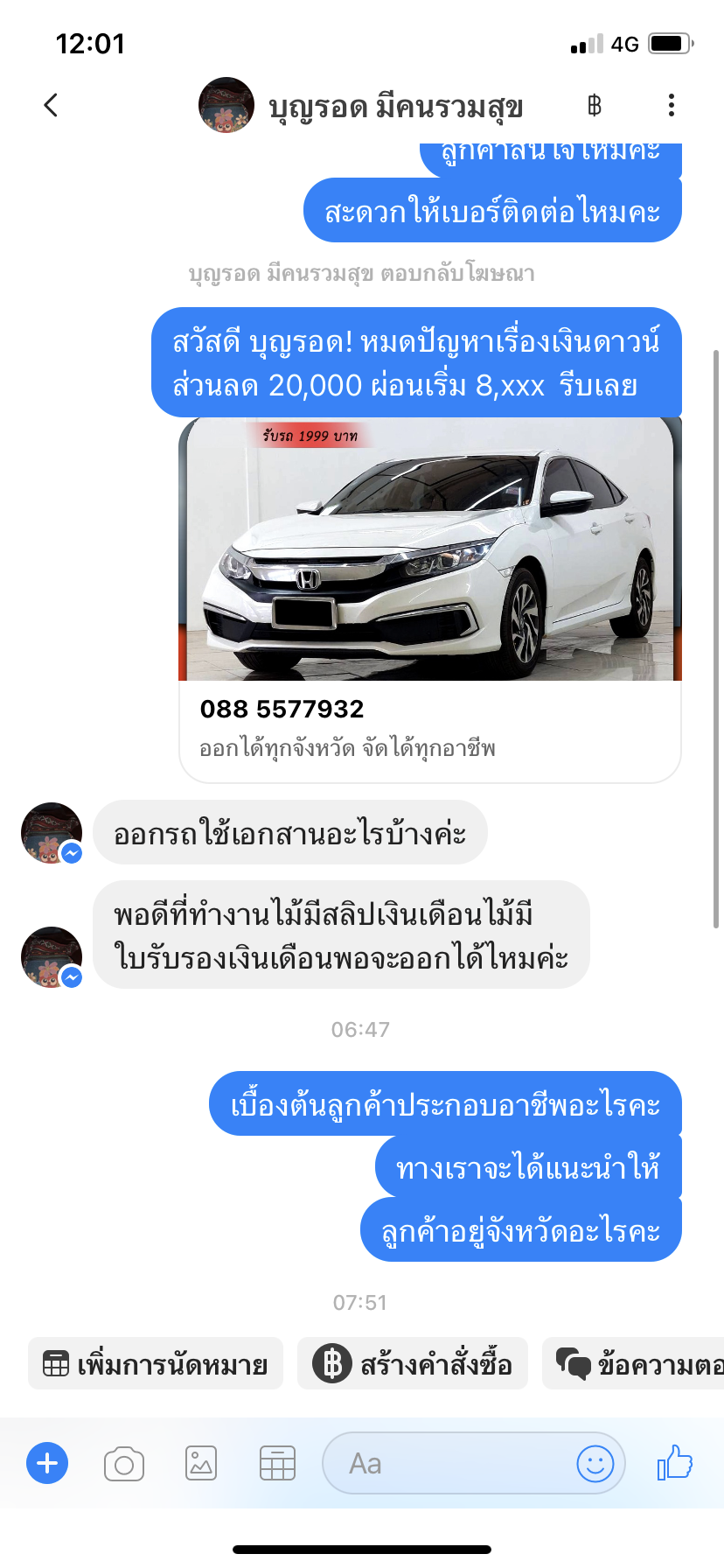Screen dimensions: 724x1568
Task: Open บุญรอด มีคนรวมสุข profile from header
Action: pyautogui.click(x=361, y=106)
